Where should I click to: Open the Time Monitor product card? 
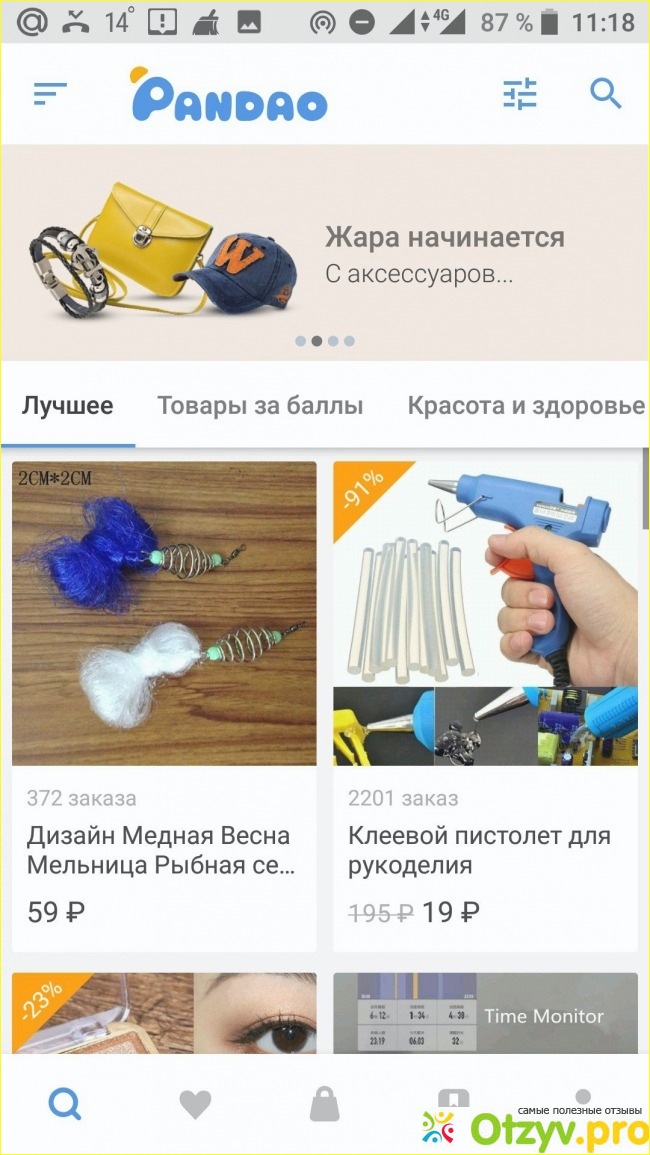(485, 1013)
